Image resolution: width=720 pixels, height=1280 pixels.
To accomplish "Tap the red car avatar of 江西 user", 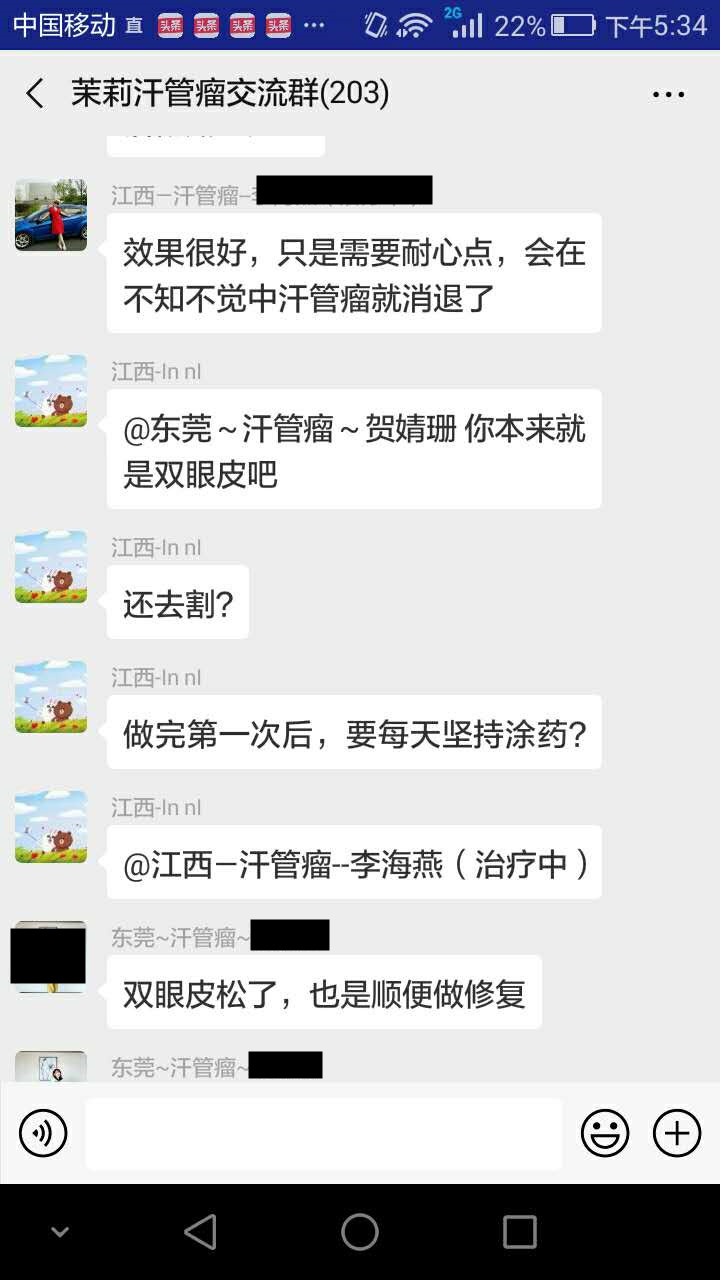I will coord(50,214).
